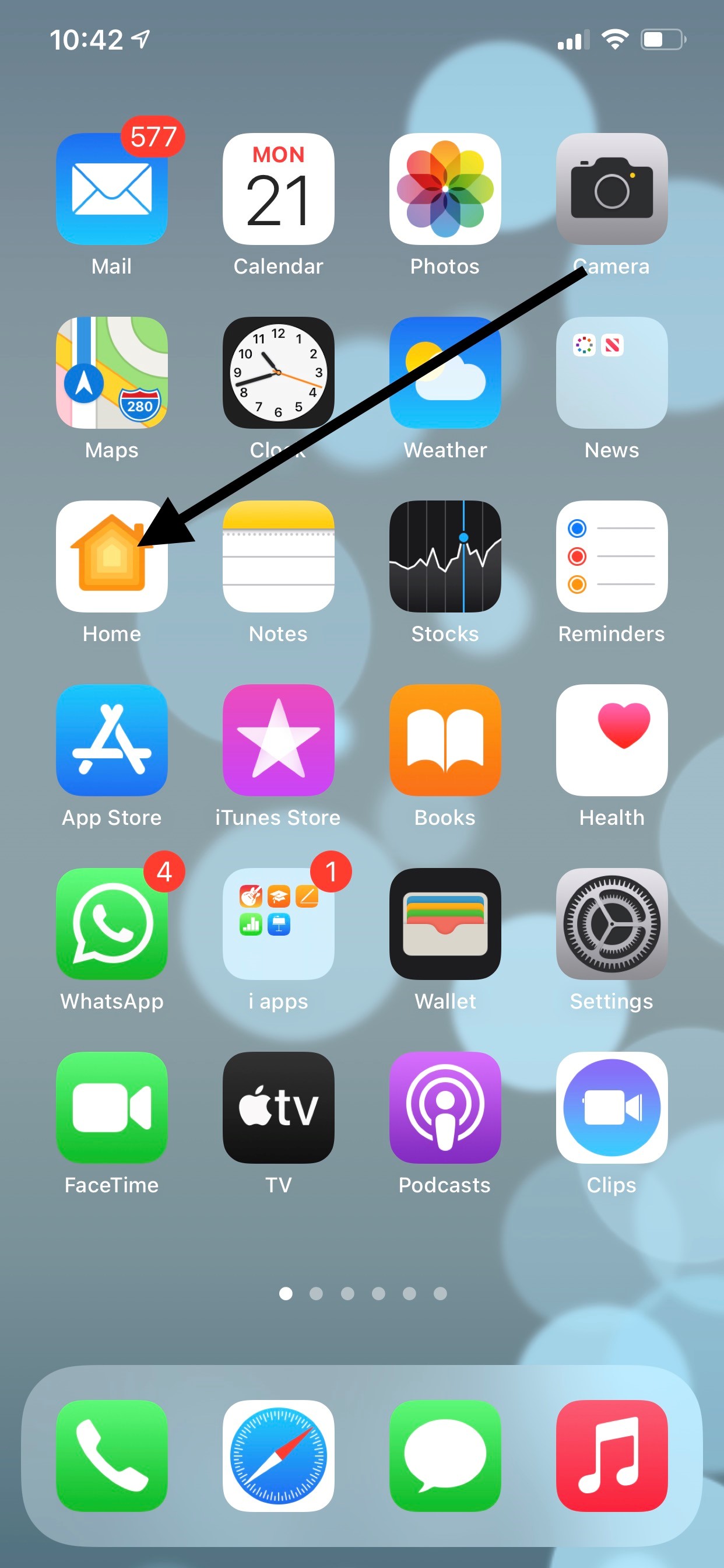Launch the Mail app
Screen dimensions: 724x1568
(112, 188)
